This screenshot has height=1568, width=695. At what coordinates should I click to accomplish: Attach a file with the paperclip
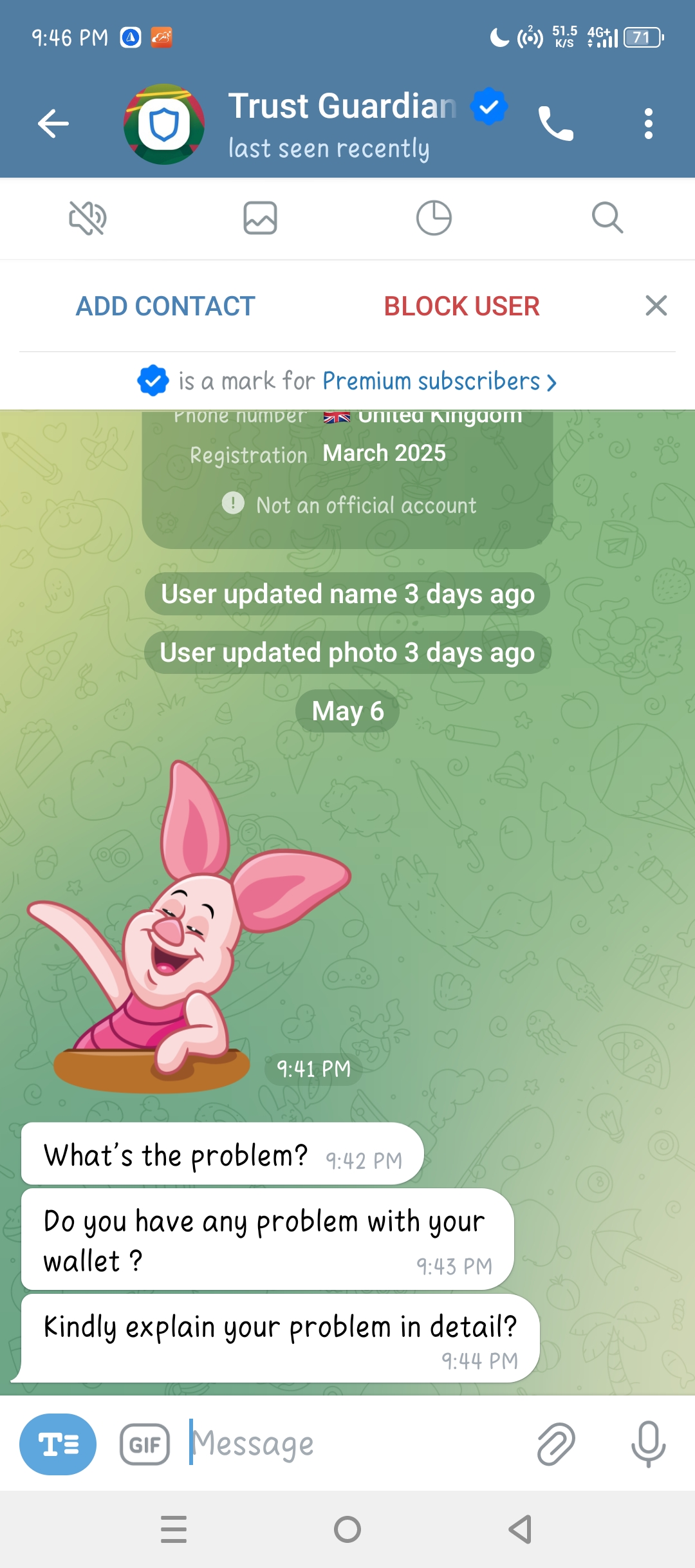[x=555, y=1444]
